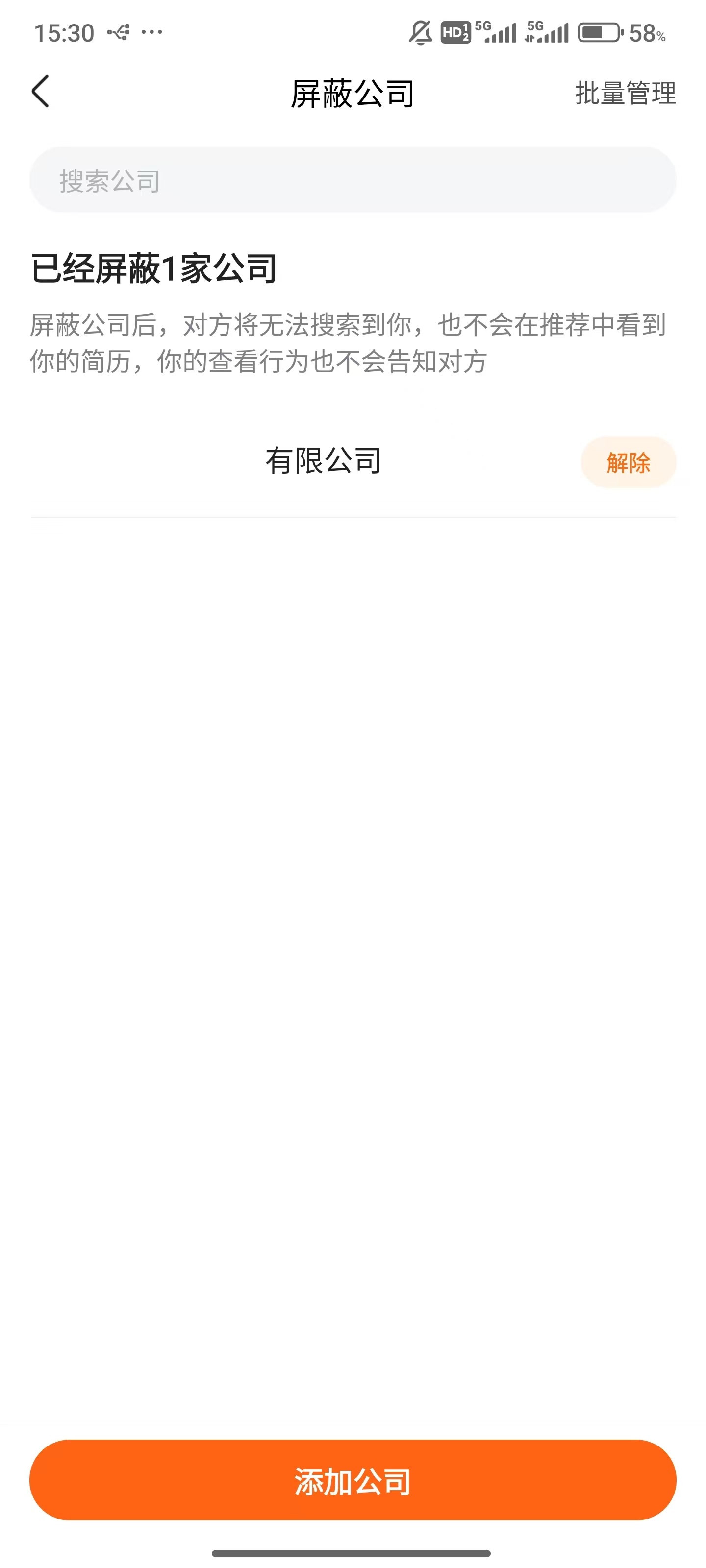Open 批量管理 batch management

coord(625,94)
